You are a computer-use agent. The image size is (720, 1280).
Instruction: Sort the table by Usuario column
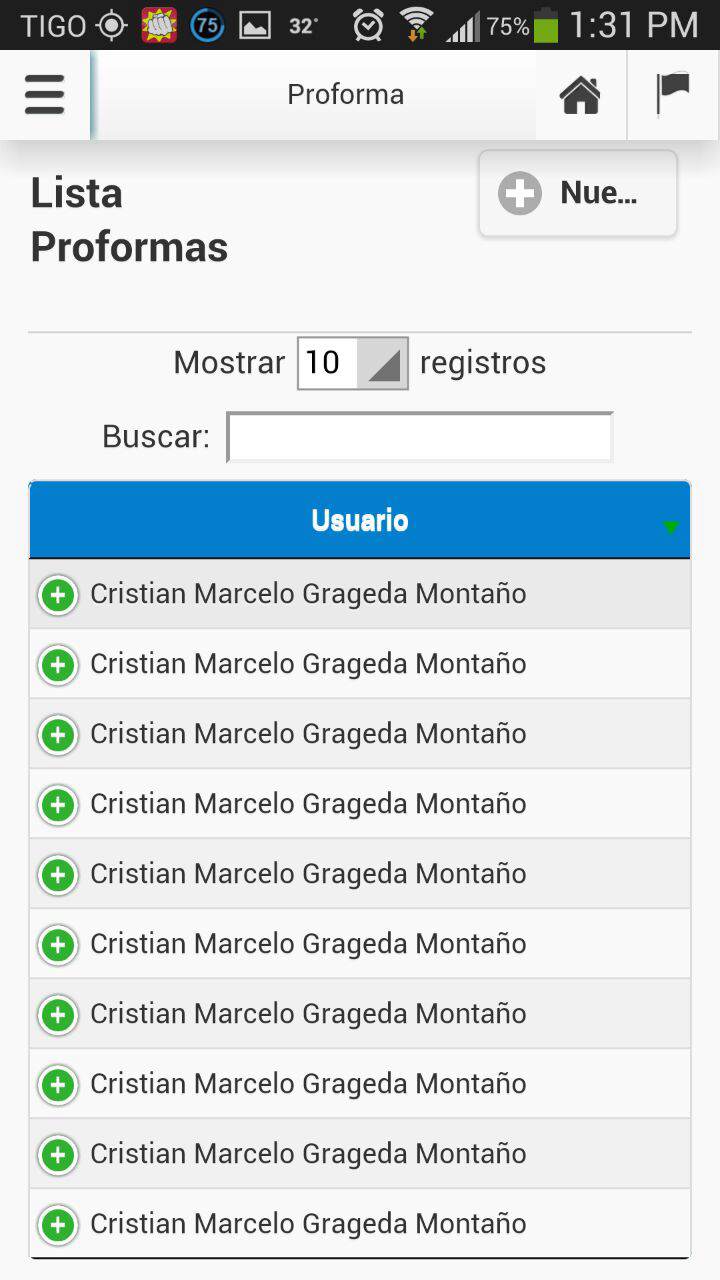pyautogui.click(x=360, y=521)
